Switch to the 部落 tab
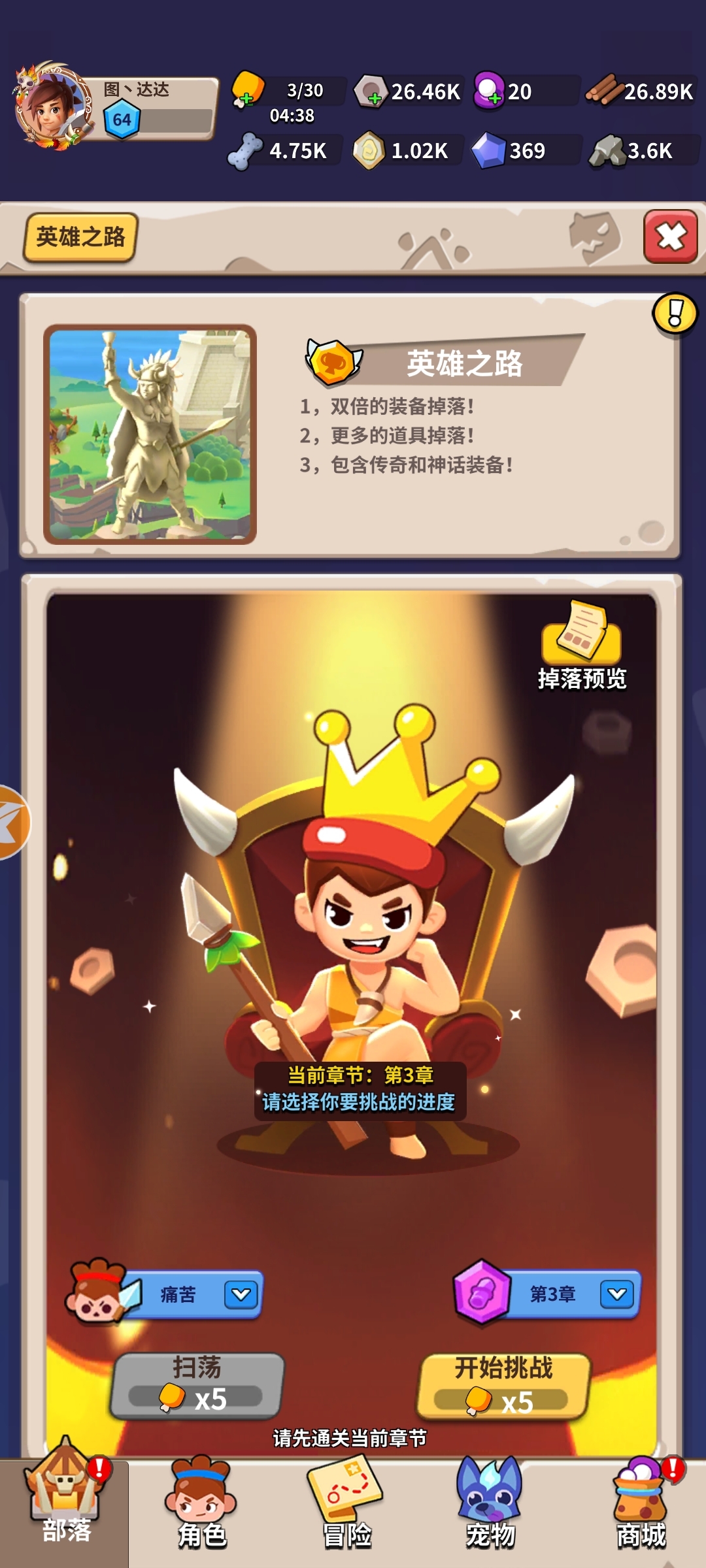706x1568 pixels. tap(65, 1509)
